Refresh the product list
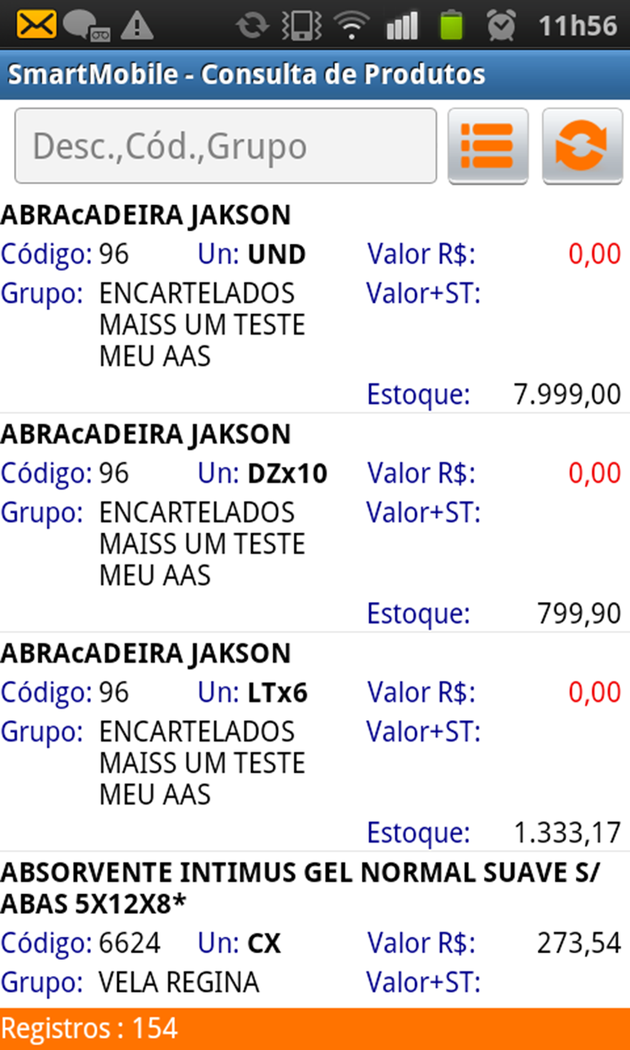Viewport: 630px width, 1050px height. [581, 146]
